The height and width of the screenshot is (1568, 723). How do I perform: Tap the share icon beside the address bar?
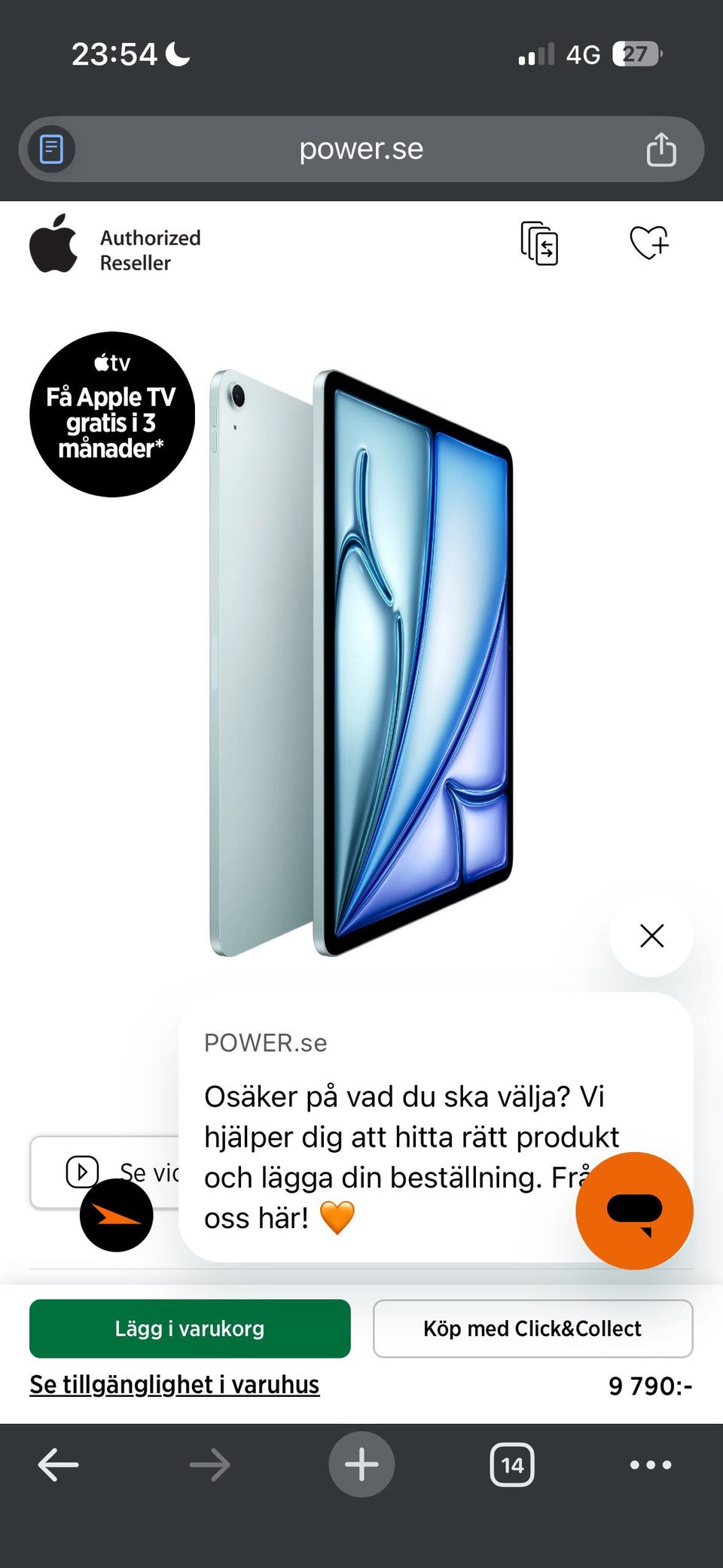pyautogui.click(x=660, y=148)
